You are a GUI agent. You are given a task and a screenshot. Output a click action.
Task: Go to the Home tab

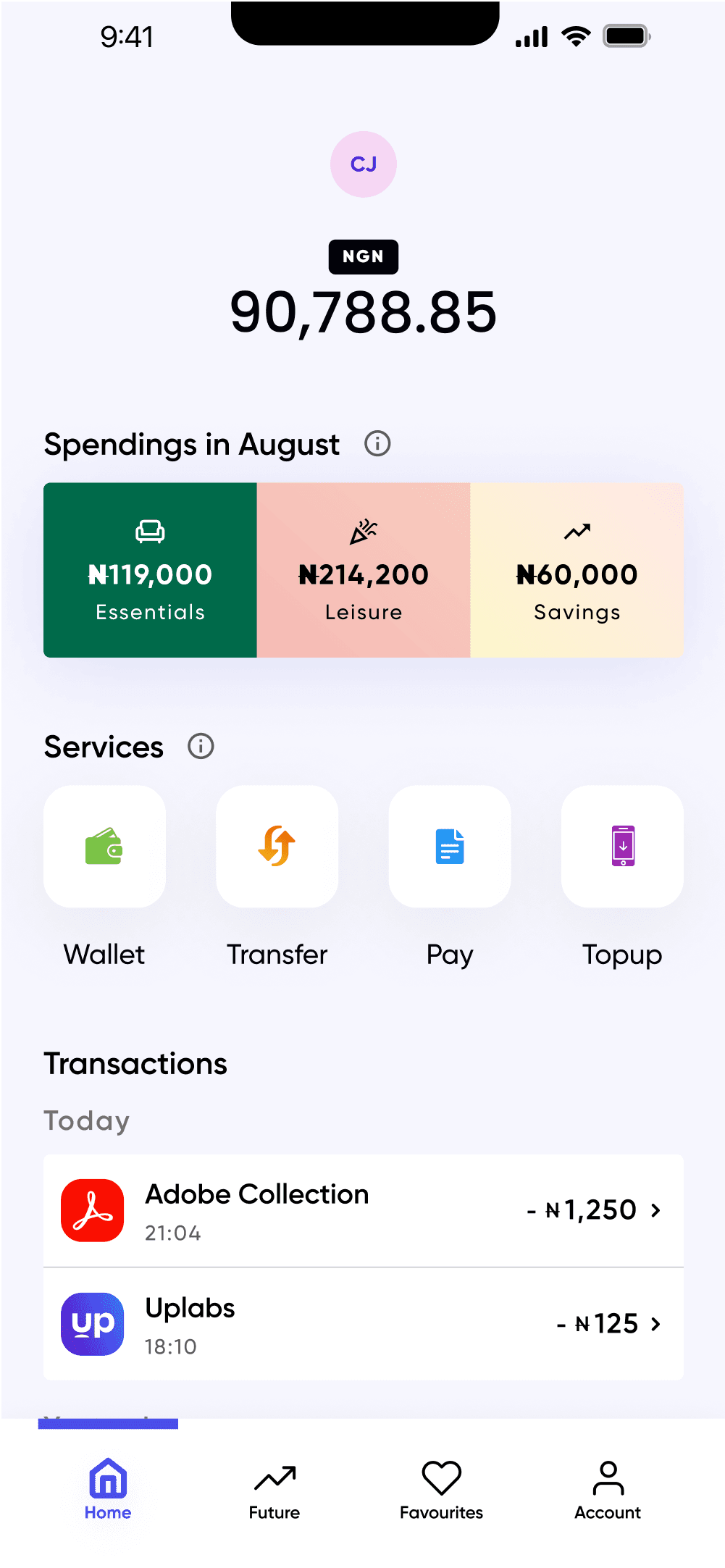[x=108, y=1489]
